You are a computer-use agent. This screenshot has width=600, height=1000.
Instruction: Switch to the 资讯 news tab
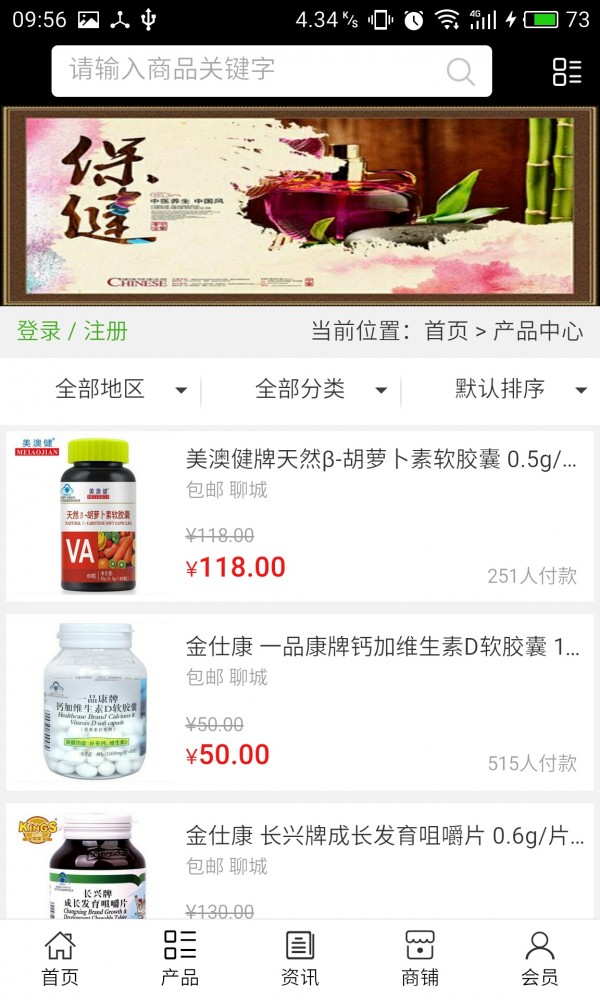(300, 958)
